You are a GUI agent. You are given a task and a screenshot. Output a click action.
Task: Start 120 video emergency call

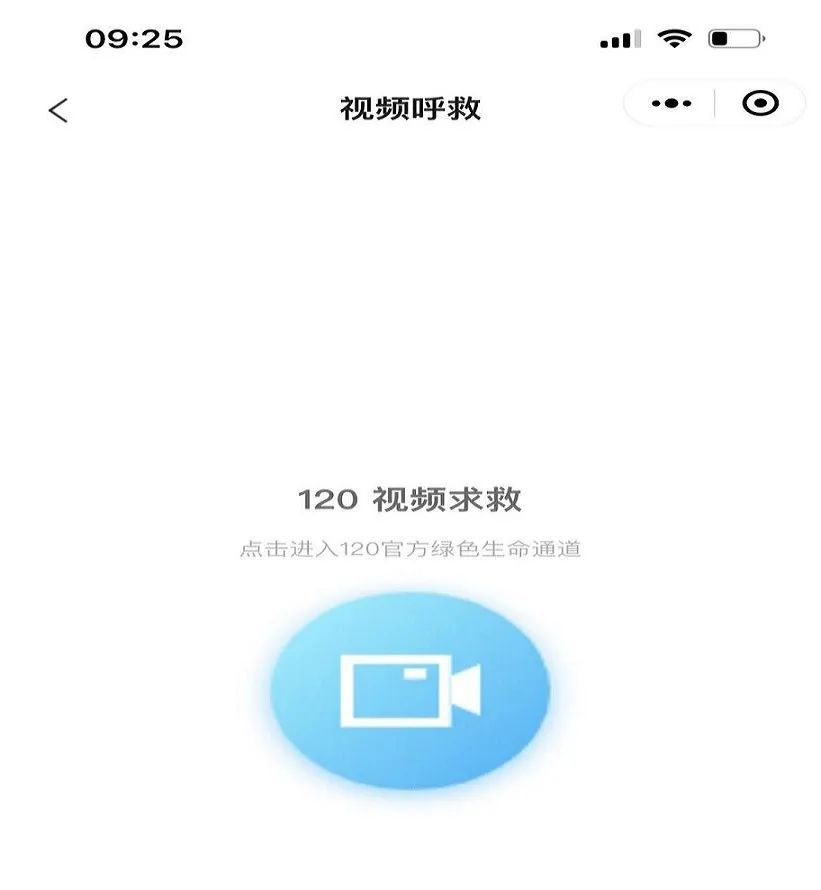[x=410, y=690]
